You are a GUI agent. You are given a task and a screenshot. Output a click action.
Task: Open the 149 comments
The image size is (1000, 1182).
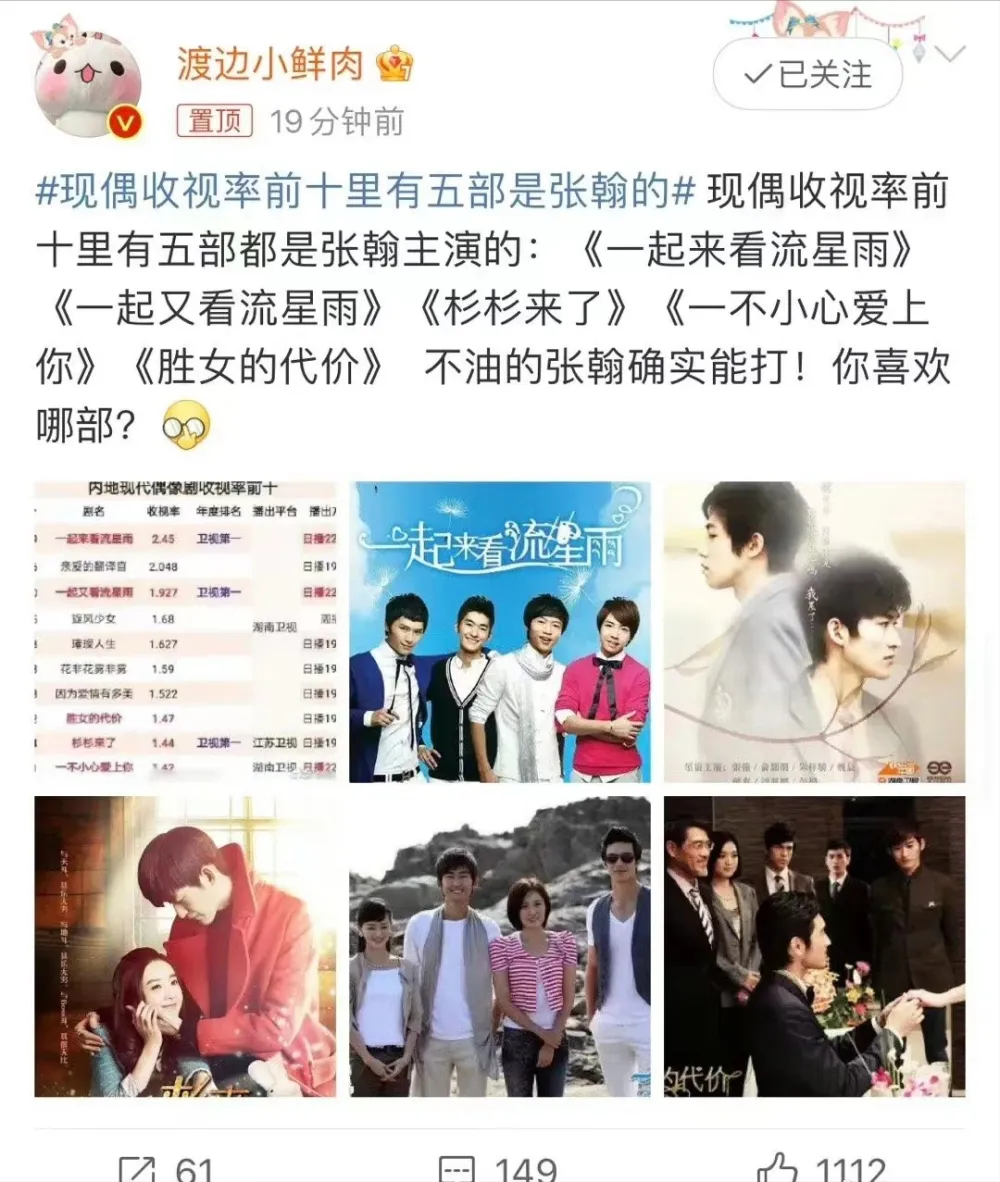498,1166
